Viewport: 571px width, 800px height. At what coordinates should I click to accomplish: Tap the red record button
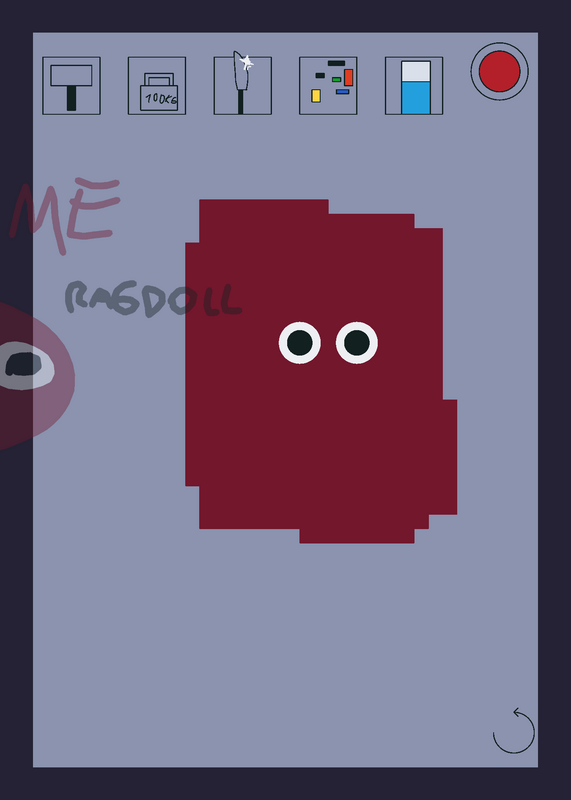coord(500,71)
